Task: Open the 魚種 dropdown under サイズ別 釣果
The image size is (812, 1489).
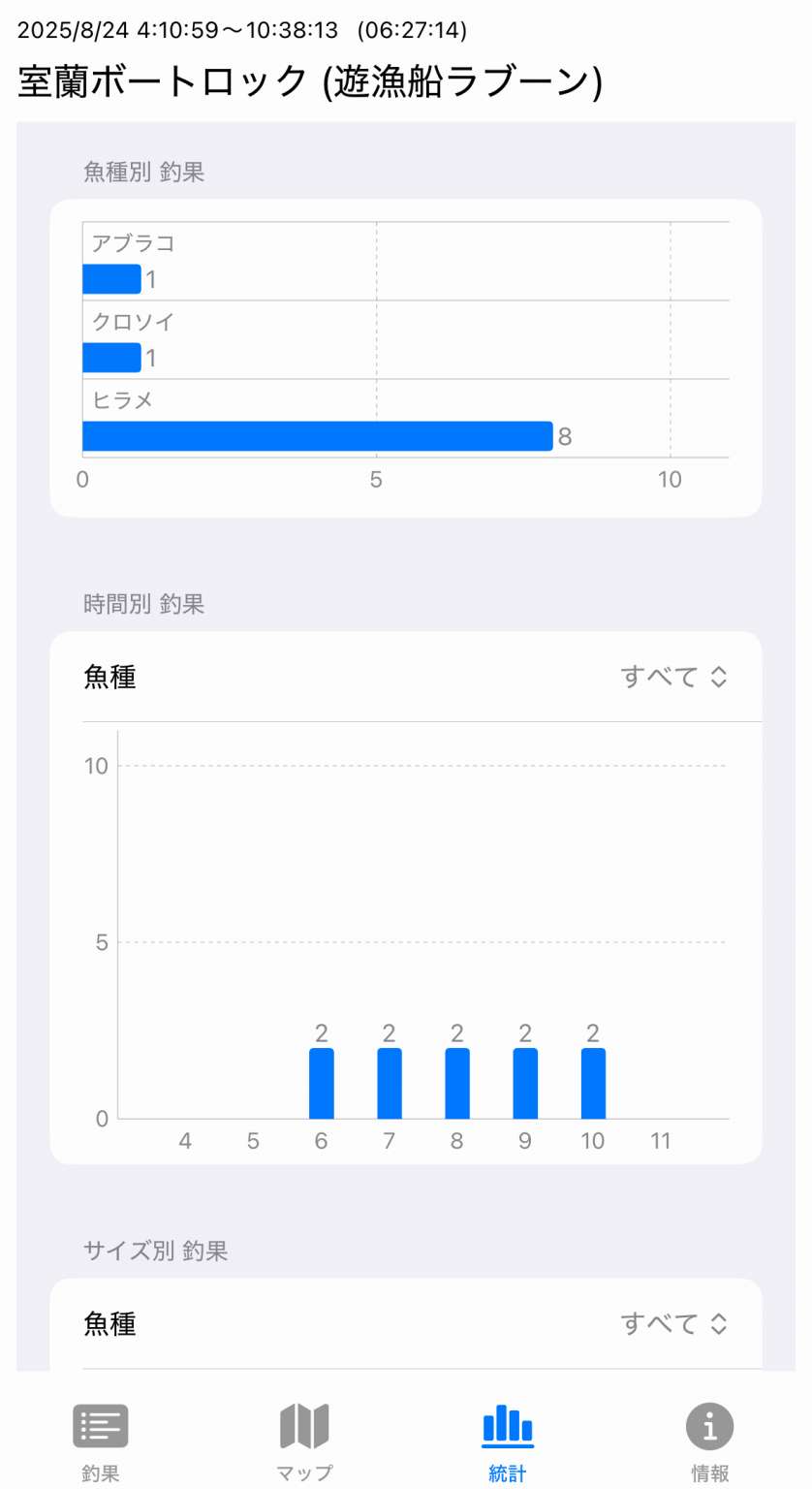Action: (674, 1323)
